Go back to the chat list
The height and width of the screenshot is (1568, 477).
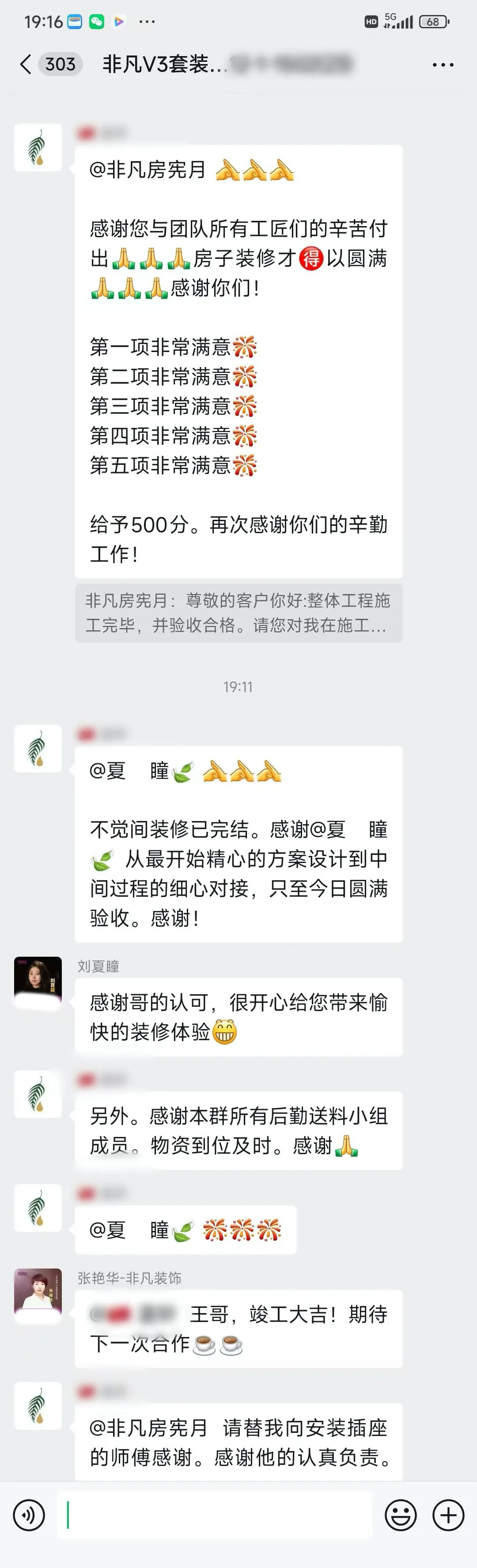(26, 64)
